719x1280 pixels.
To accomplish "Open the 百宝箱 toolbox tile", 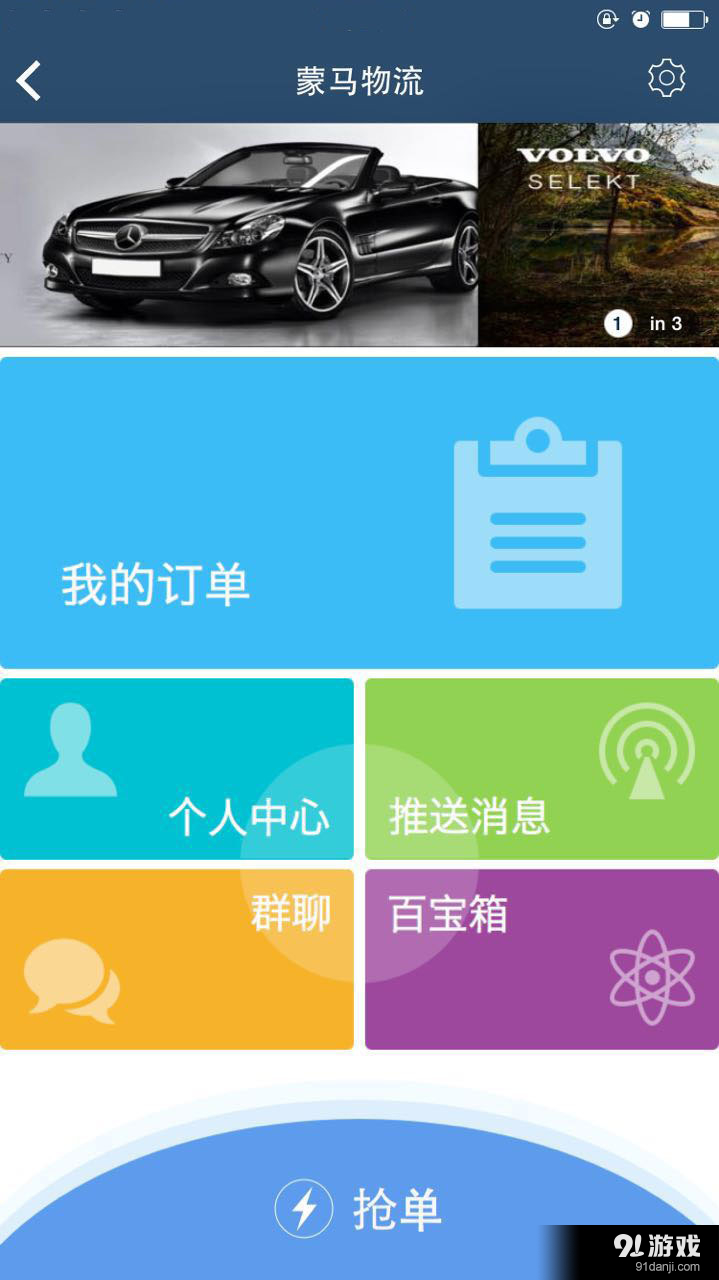I will point(541,959).
